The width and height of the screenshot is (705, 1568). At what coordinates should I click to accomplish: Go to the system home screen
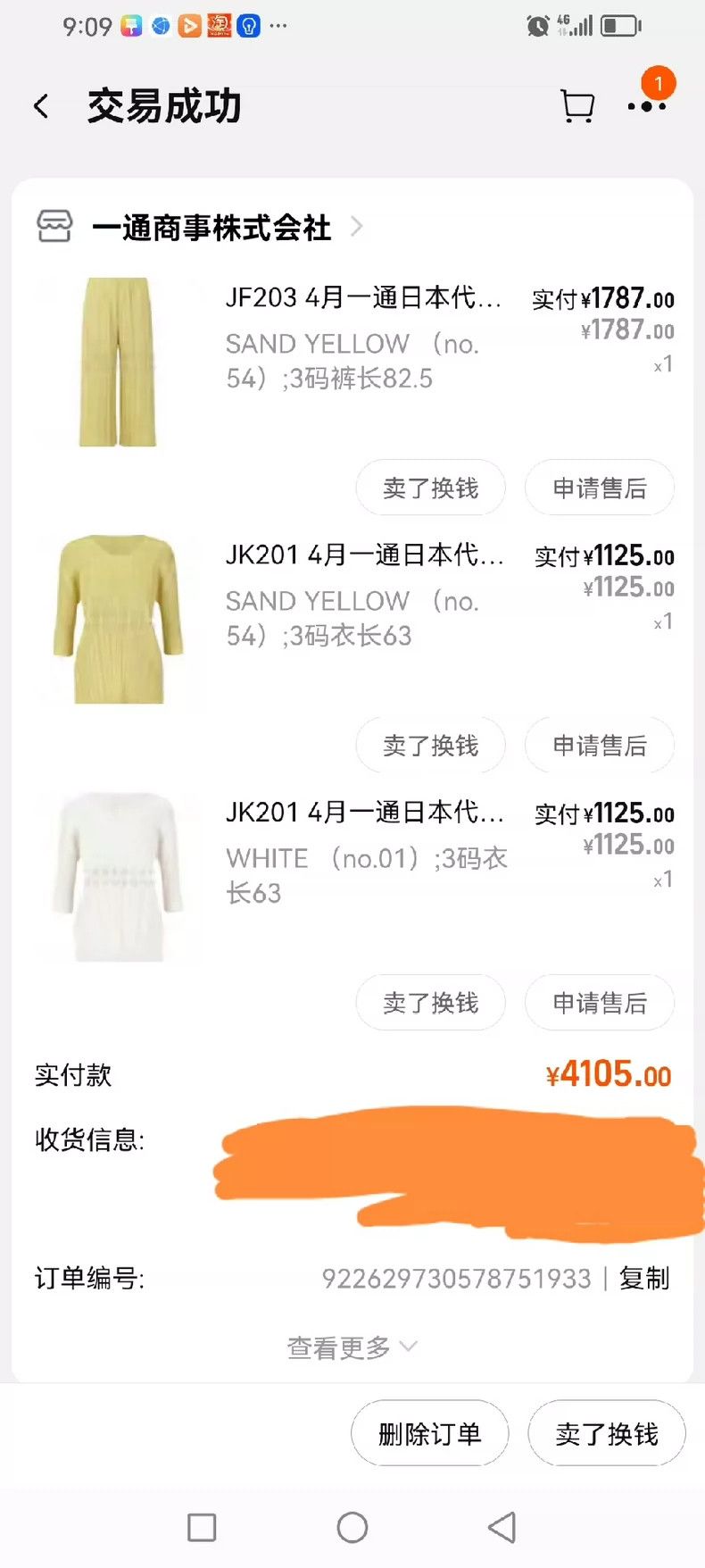352,1527
